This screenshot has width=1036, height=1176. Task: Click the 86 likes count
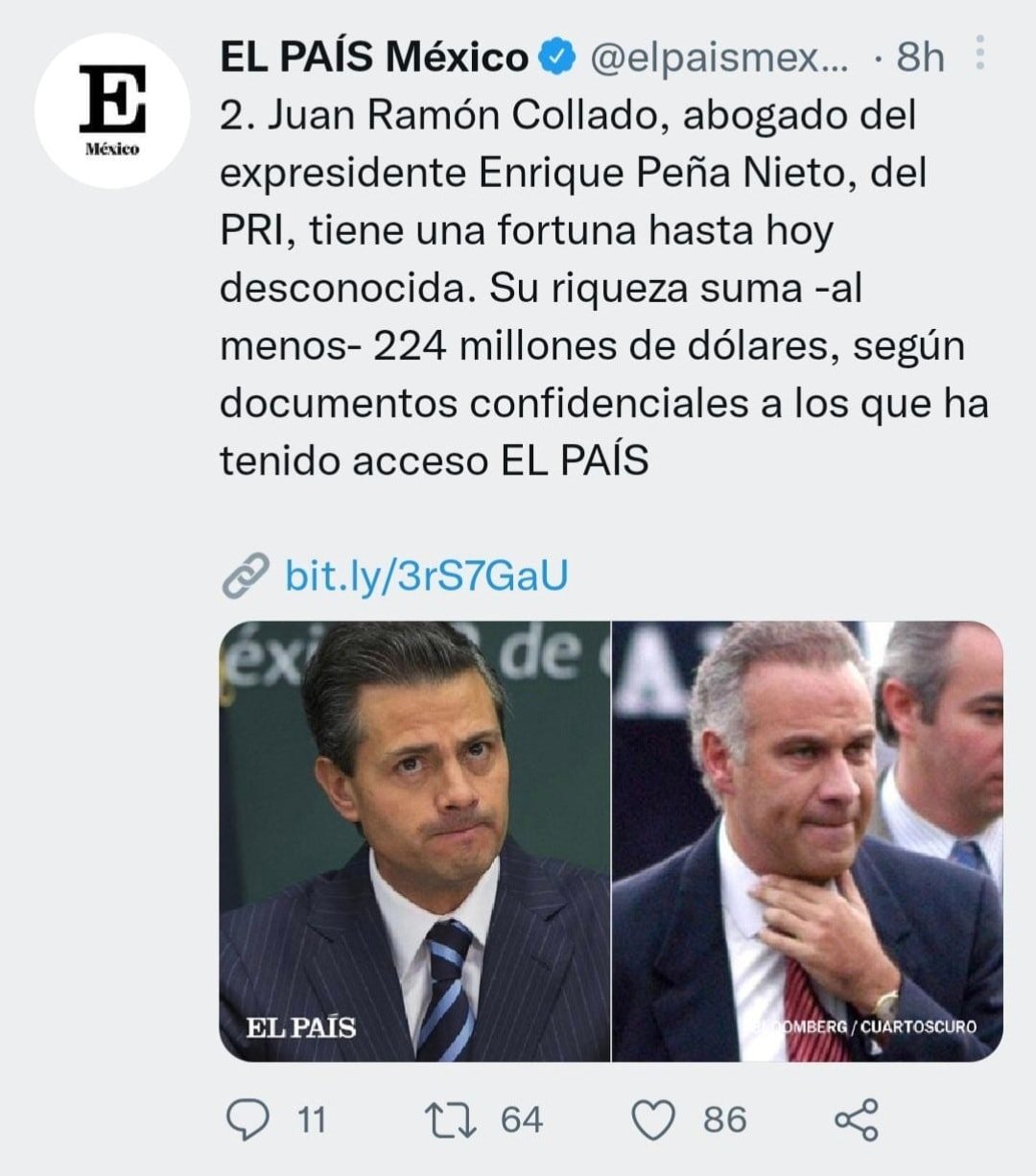click(727, 1117)
